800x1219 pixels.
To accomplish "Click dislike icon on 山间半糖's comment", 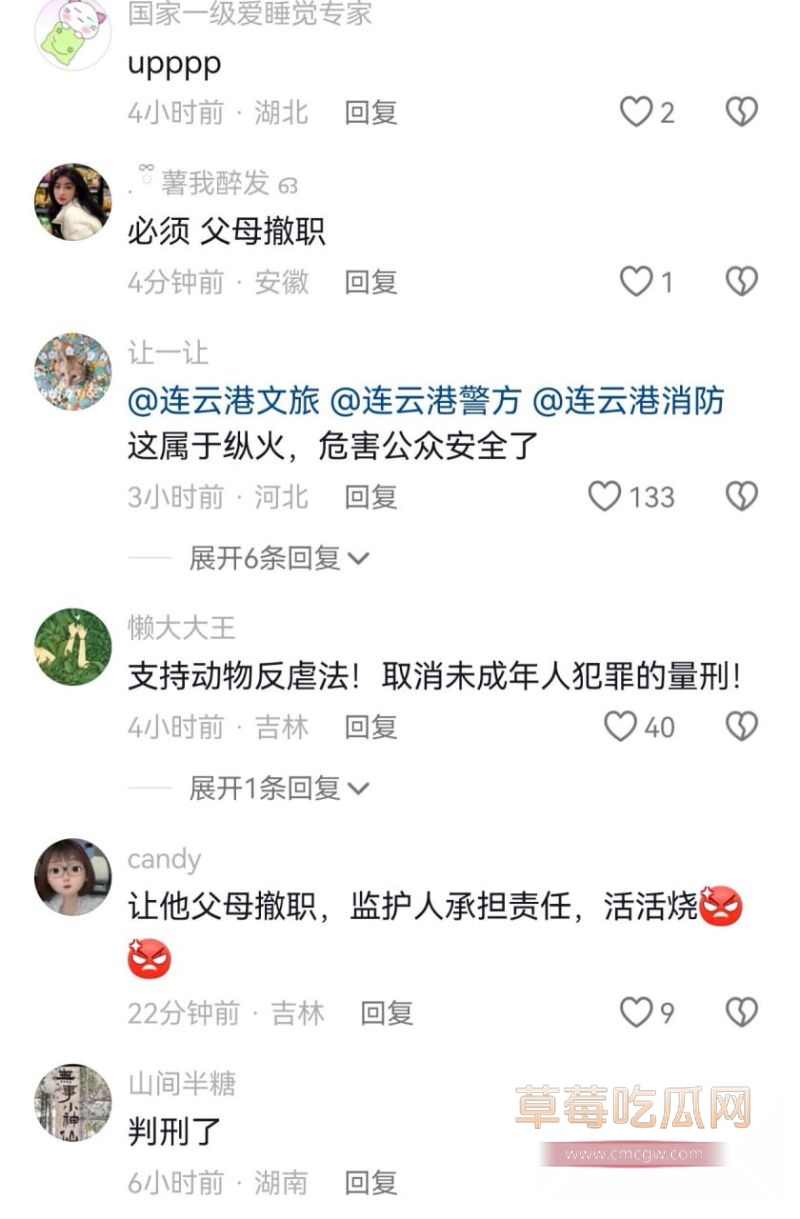I will [x=740, y=1183].
